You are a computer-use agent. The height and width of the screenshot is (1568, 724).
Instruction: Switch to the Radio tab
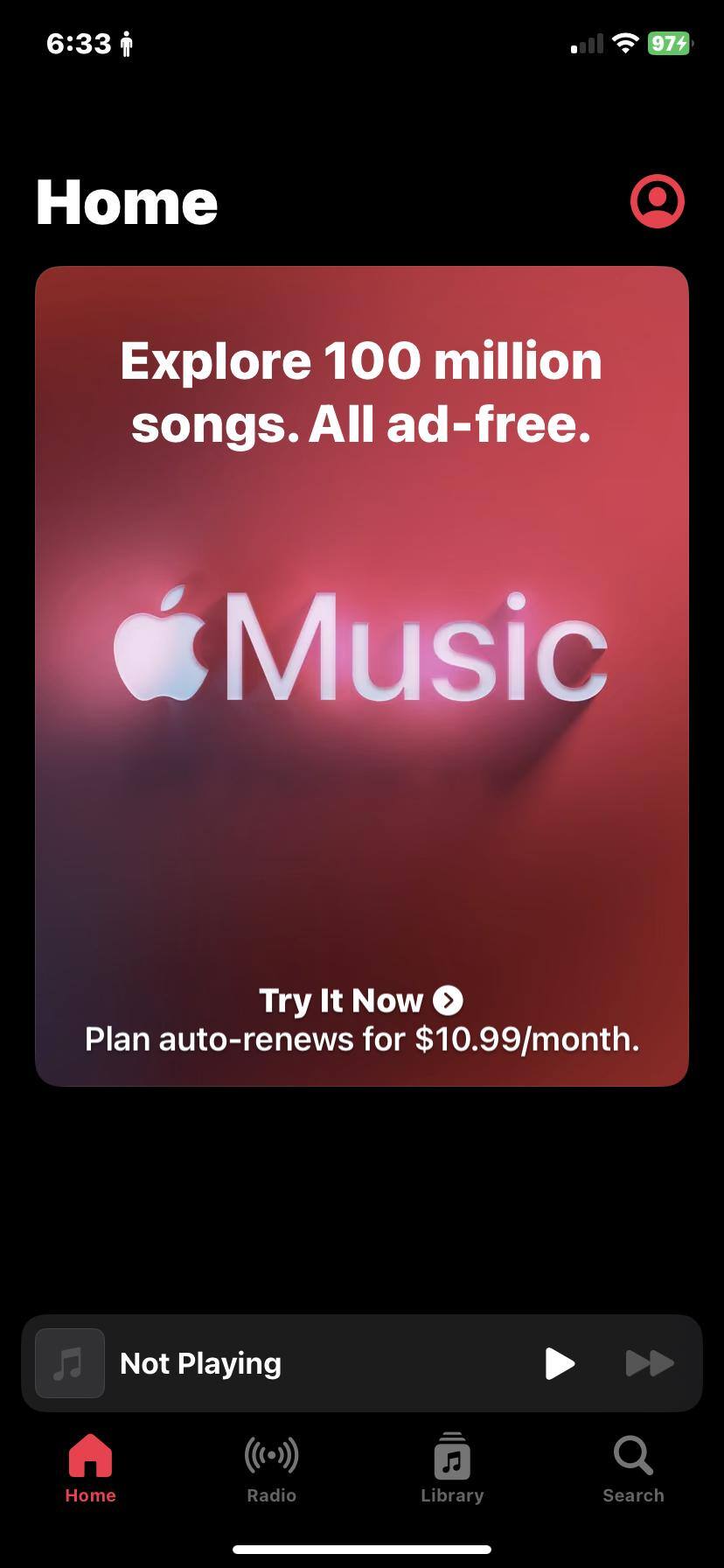coord(271,1468)
